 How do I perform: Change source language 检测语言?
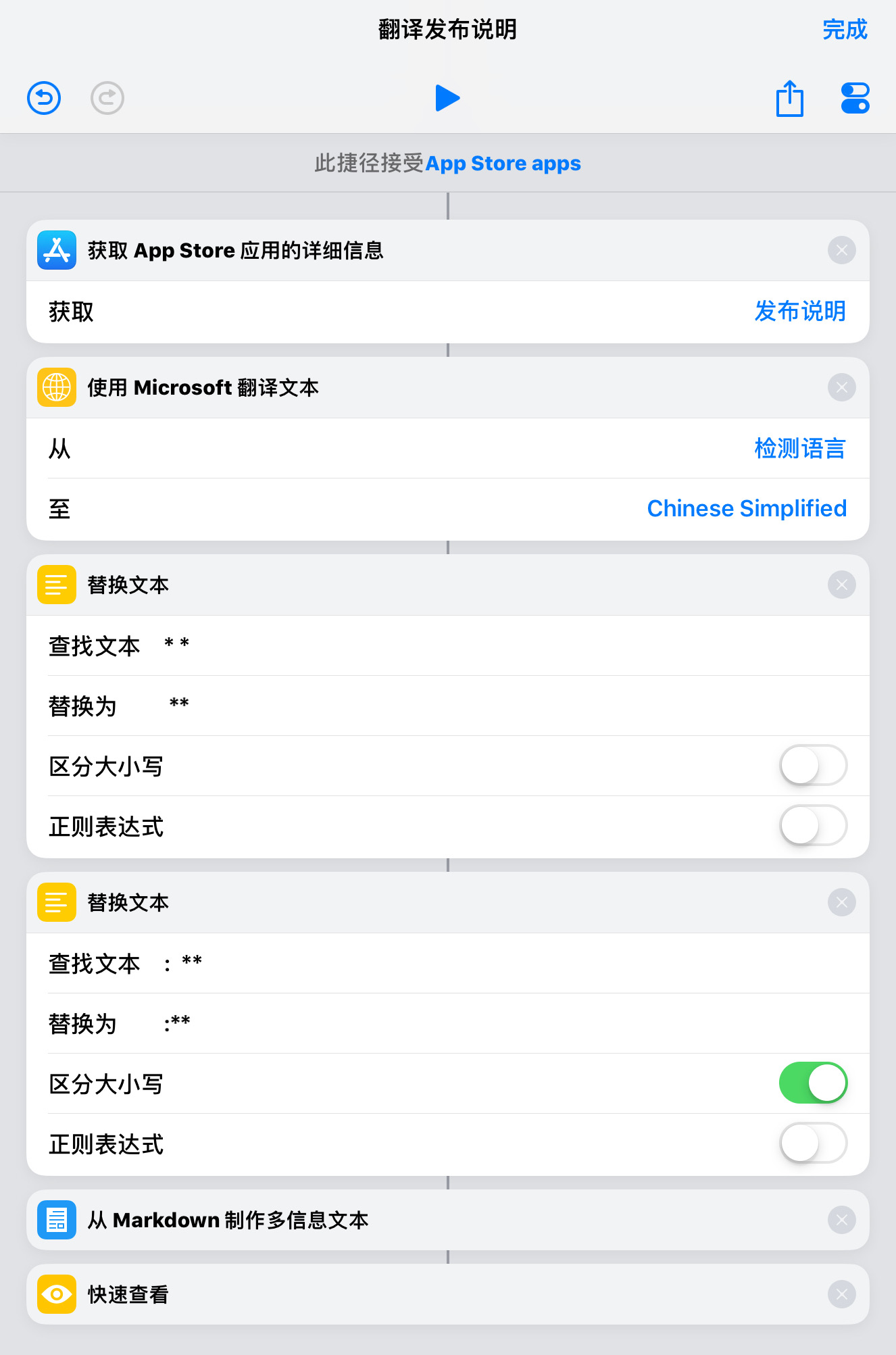click(799, 449)
